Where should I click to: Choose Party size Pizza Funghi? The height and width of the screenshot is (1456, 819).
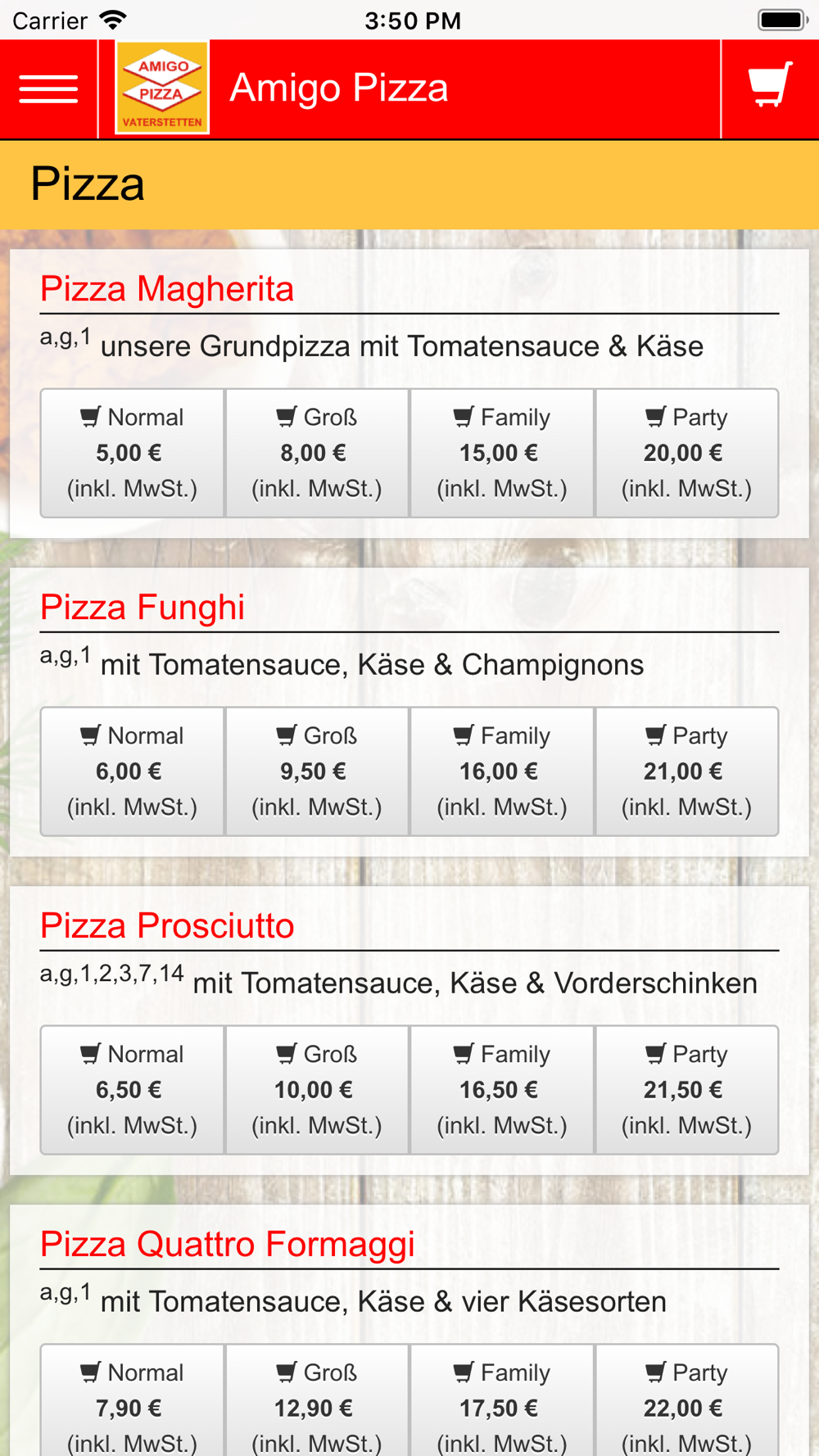[686, 771]
